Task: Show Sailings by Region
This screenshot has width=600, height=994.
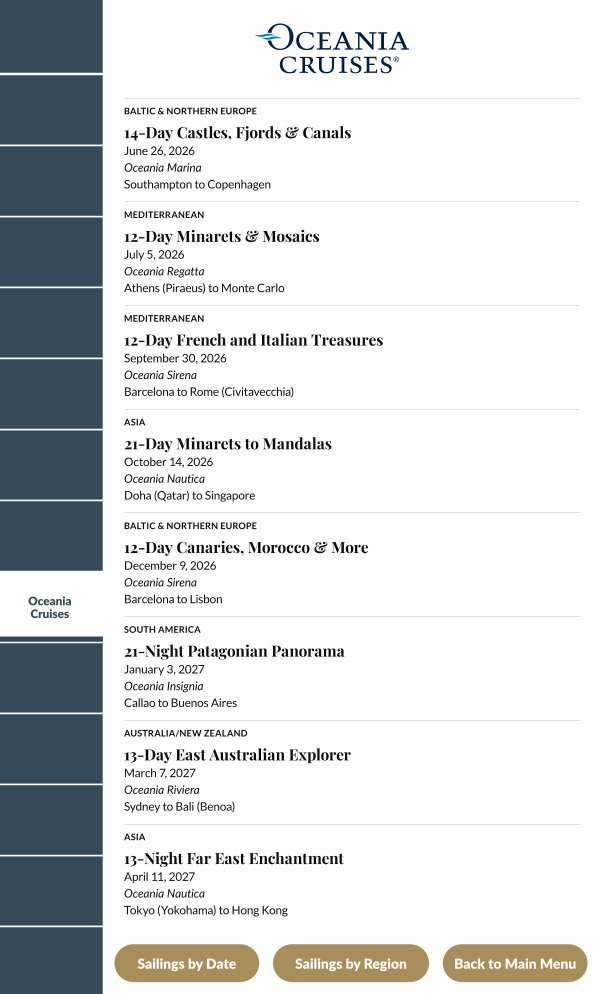Action: [x=351, y=964]
